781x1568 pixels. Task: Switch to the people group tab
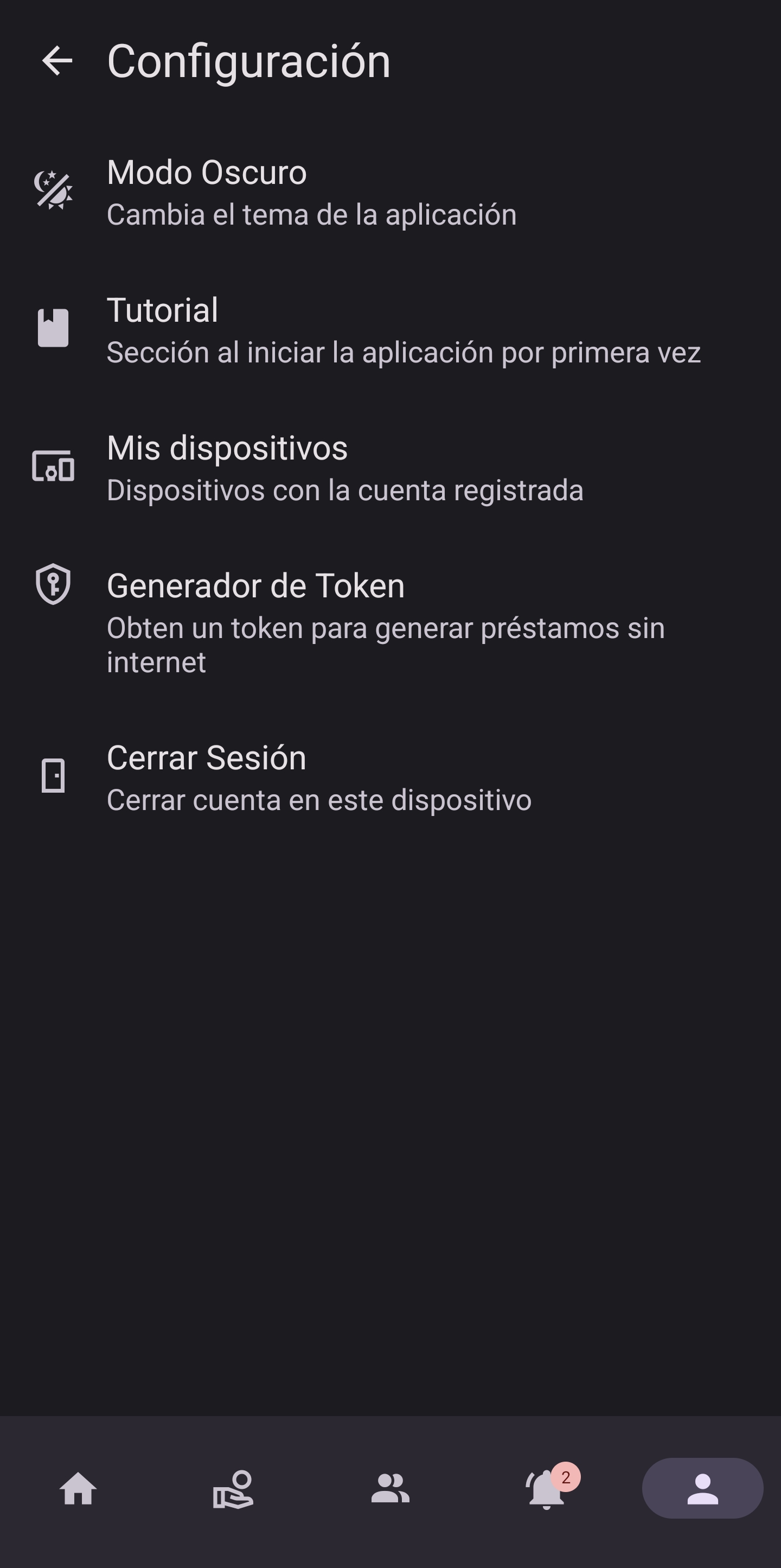tap(390, 1488)
